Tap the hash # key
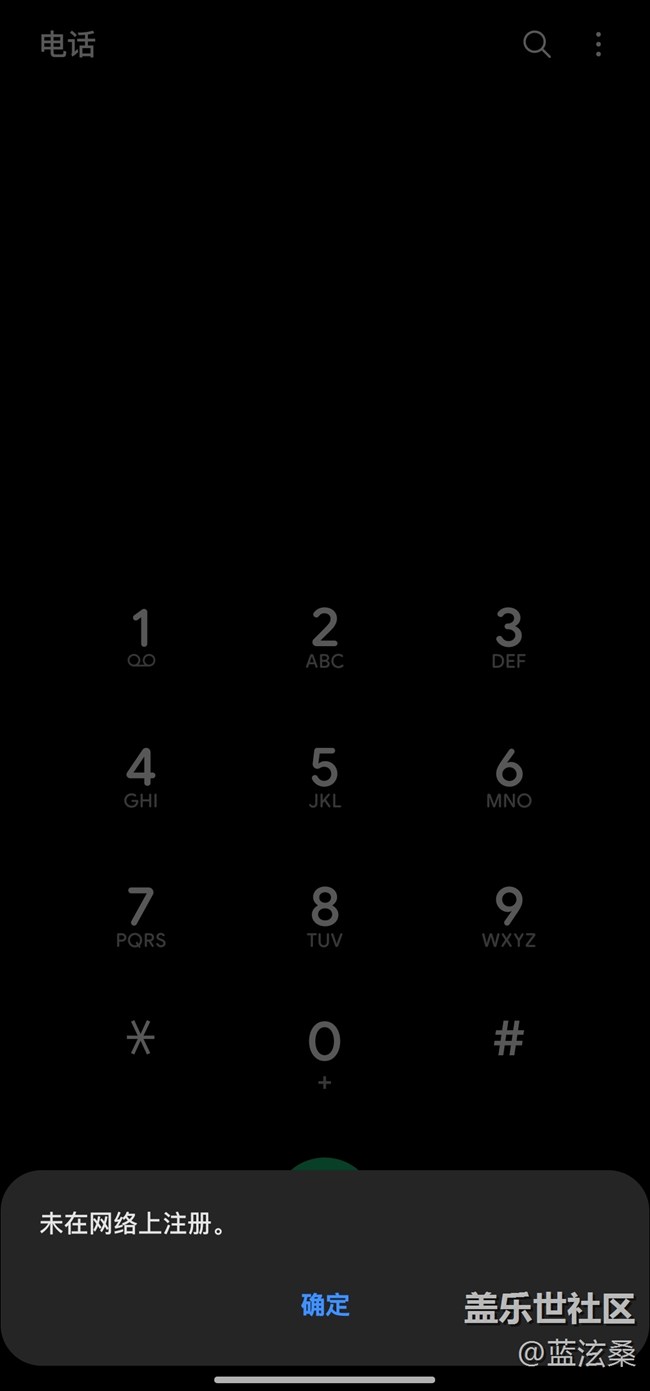Viewport: 650px width, 1391px height. click(x=509, y=1041)
